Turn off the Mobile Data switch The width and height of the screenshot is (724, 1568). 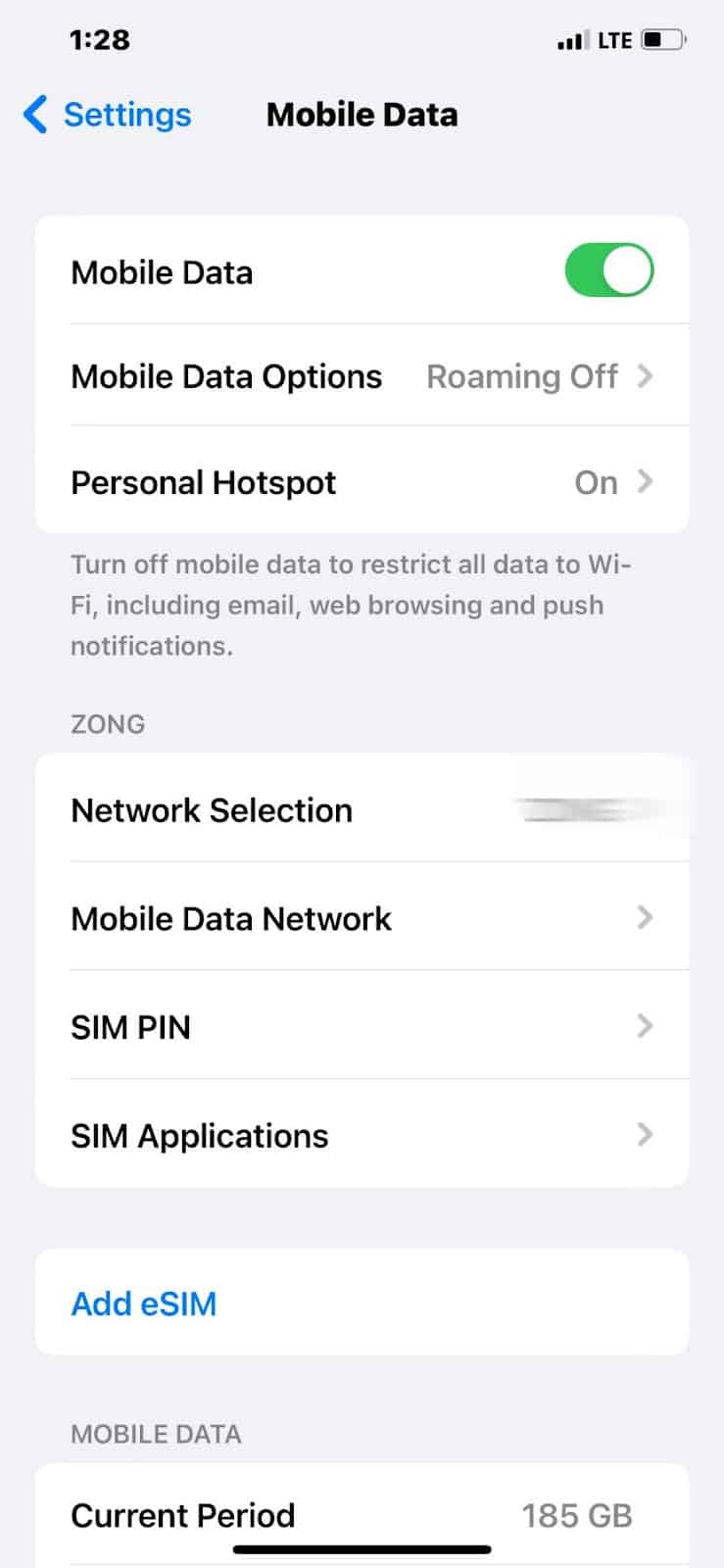tap(608, 270)
